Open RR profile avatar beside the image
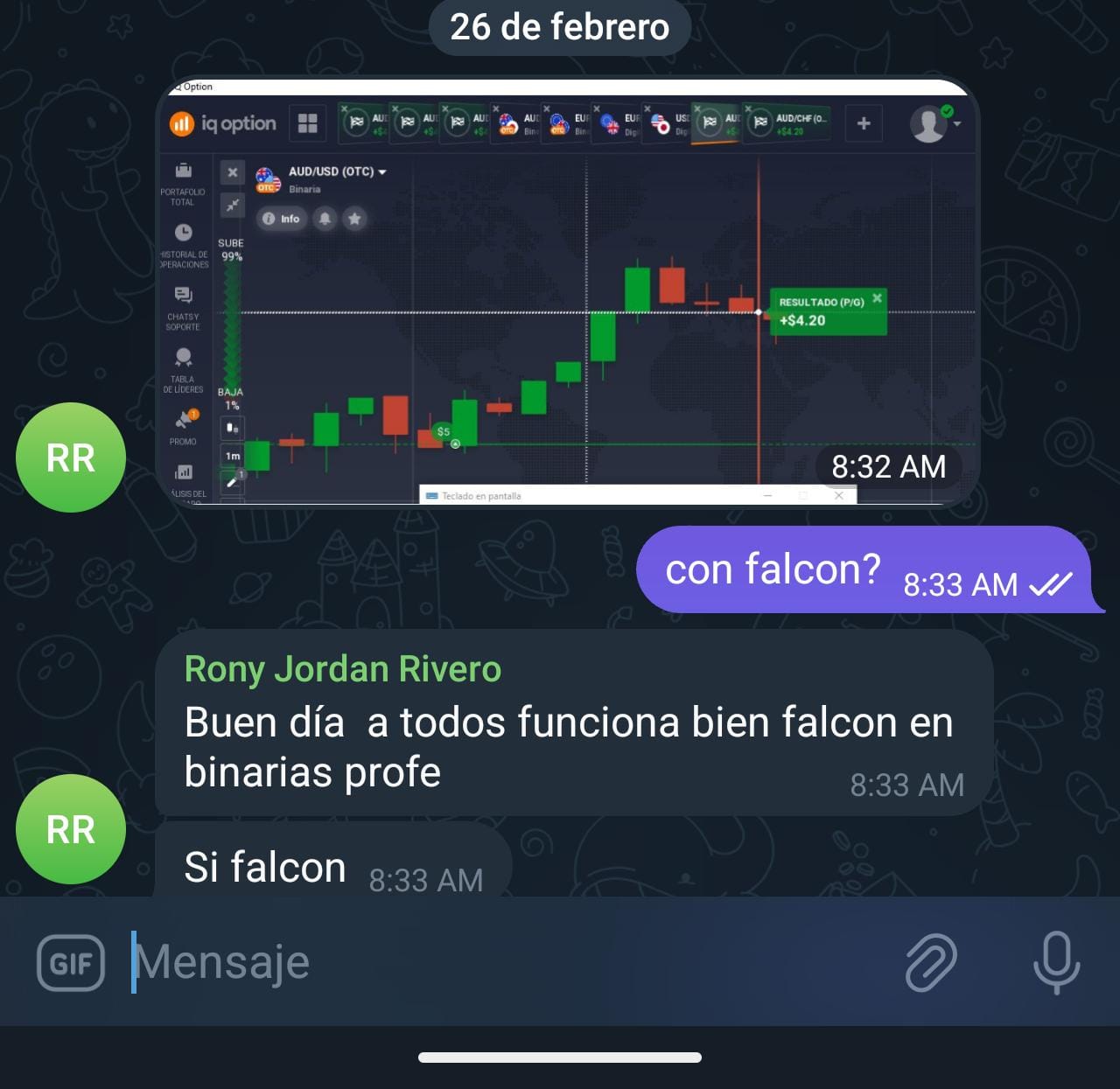Viewport: 1120px width, 1089px height. click(x=71, y=457)
